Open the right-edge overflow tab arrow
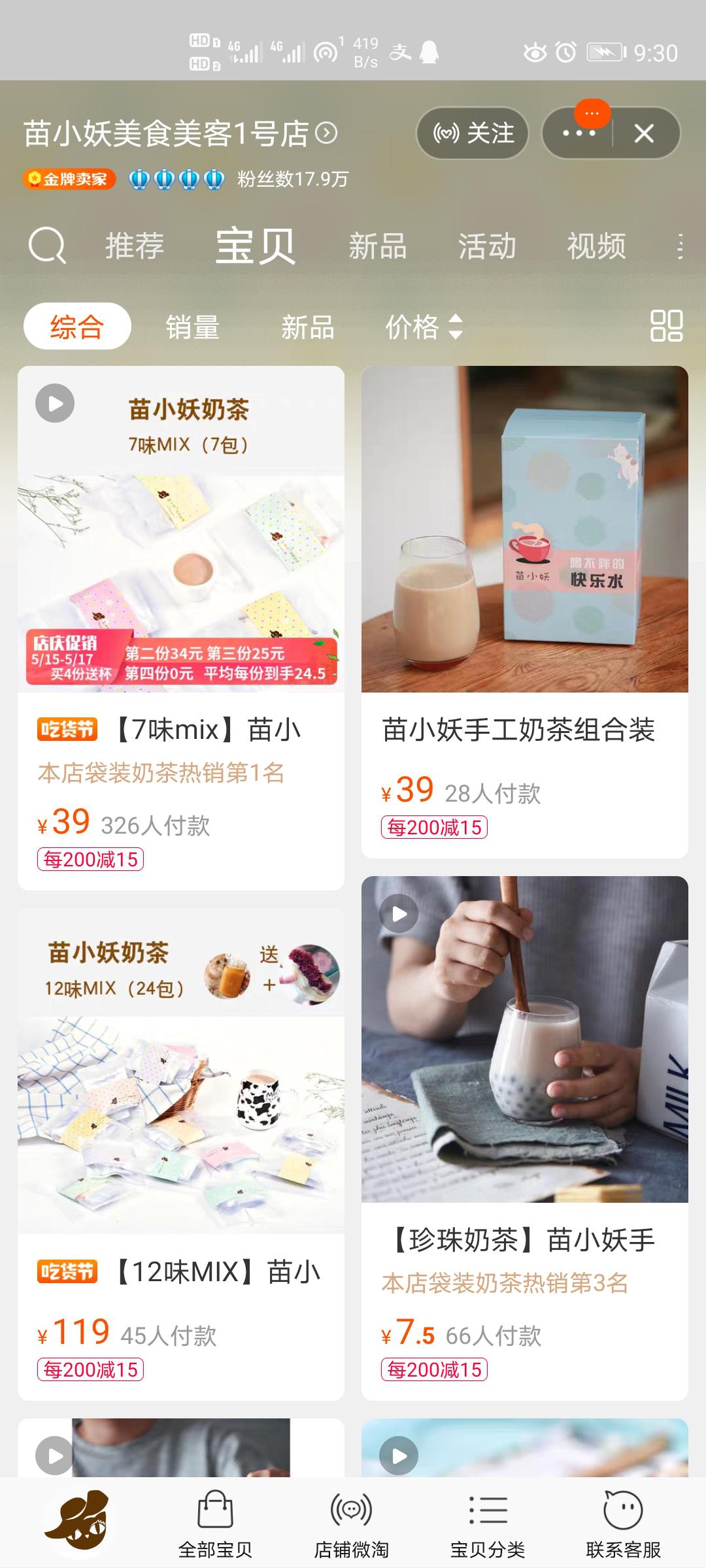 tap(681, 247)
